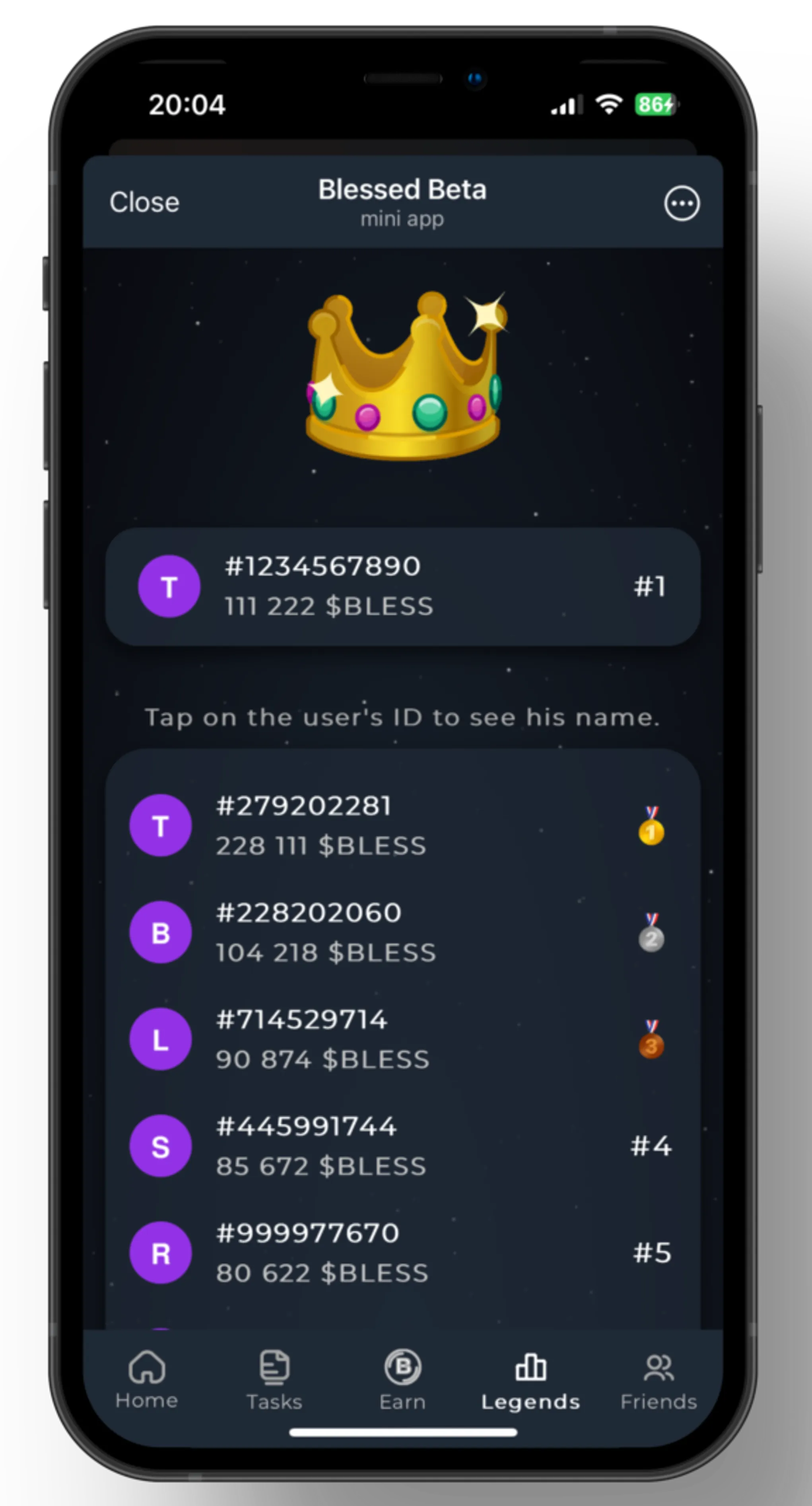The width and height of the screenshot is (812, 1506).
Task: Close the Blessed Beta mini app
Action: point(144,202)
